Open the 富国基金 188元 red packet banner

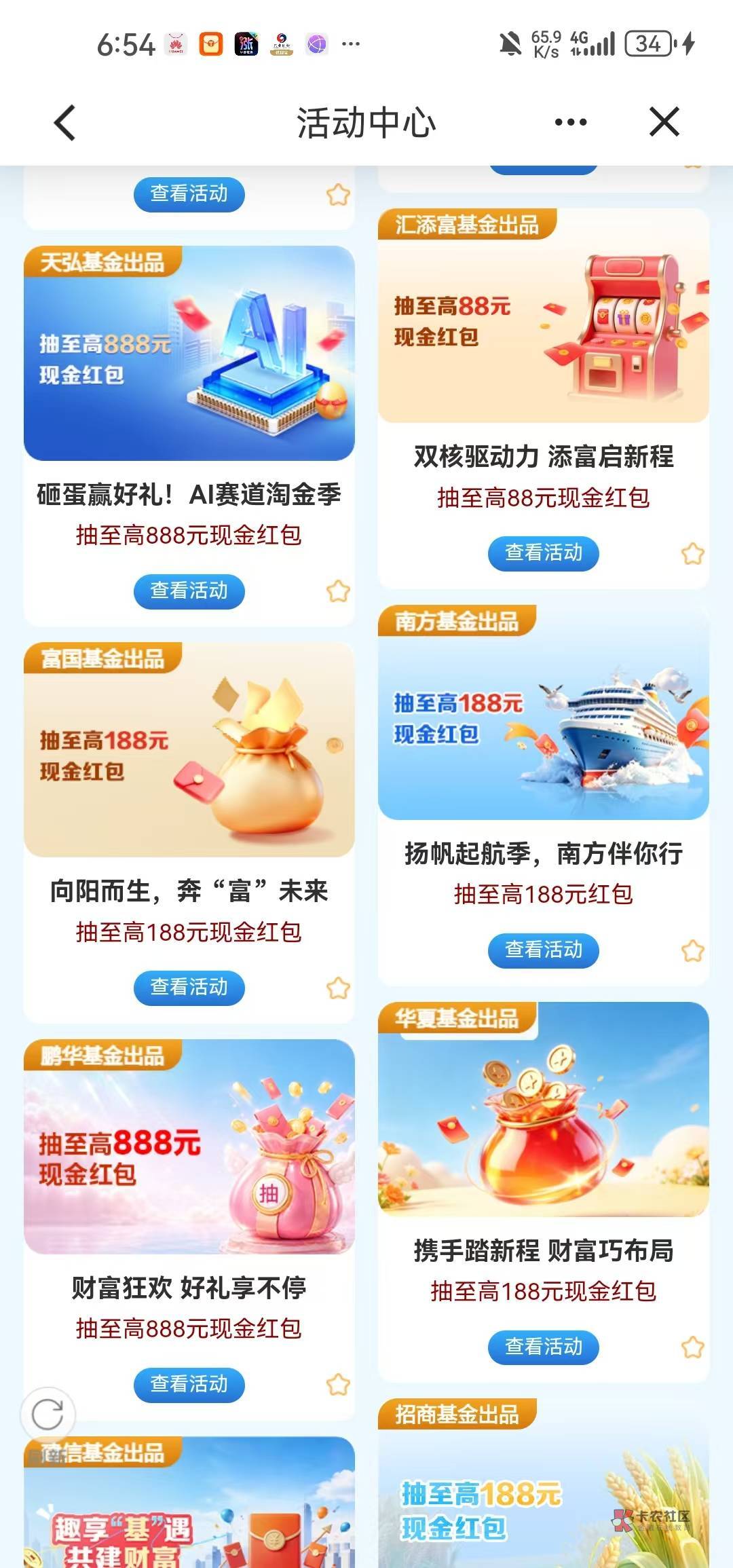[189, 750]
